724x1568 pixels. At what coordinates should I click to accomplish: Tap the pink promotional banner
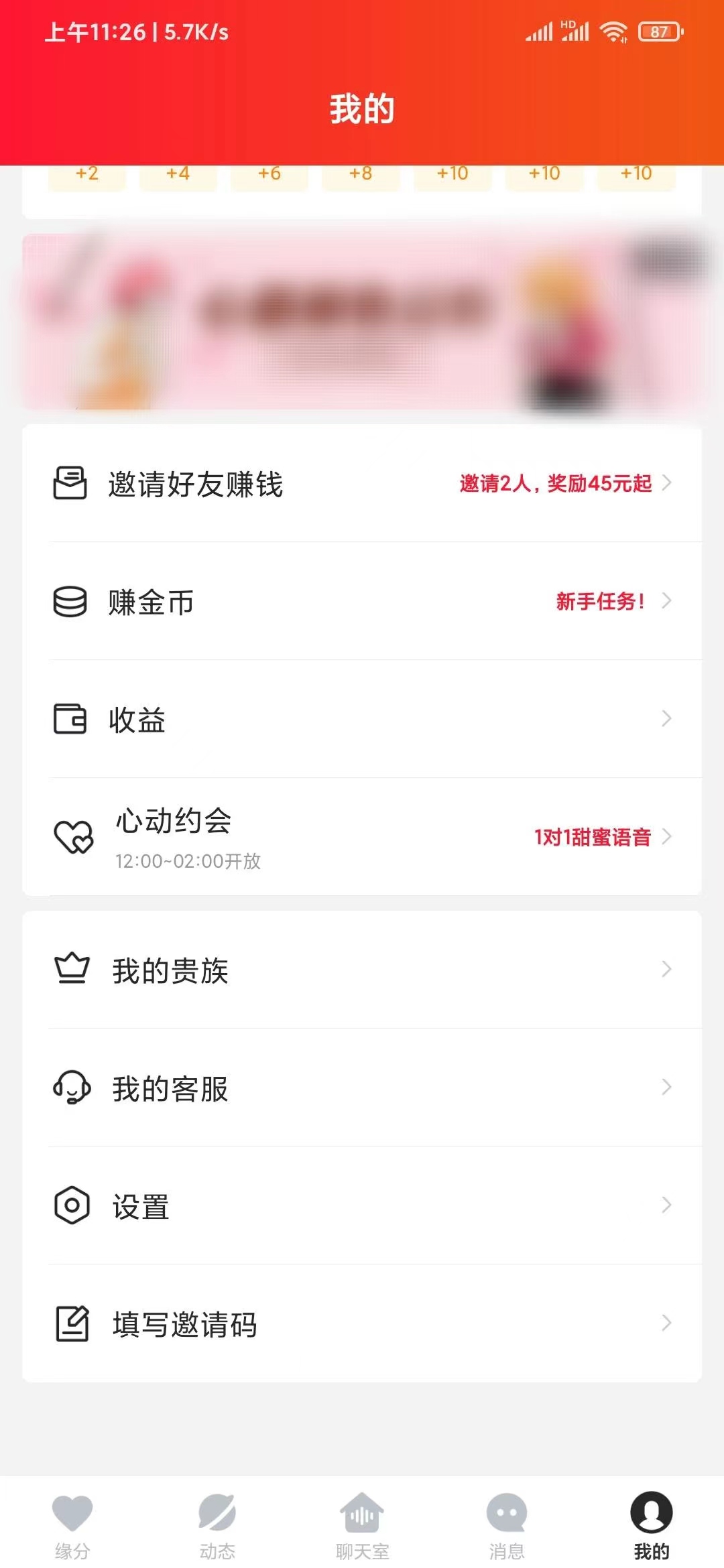point(362,320)
